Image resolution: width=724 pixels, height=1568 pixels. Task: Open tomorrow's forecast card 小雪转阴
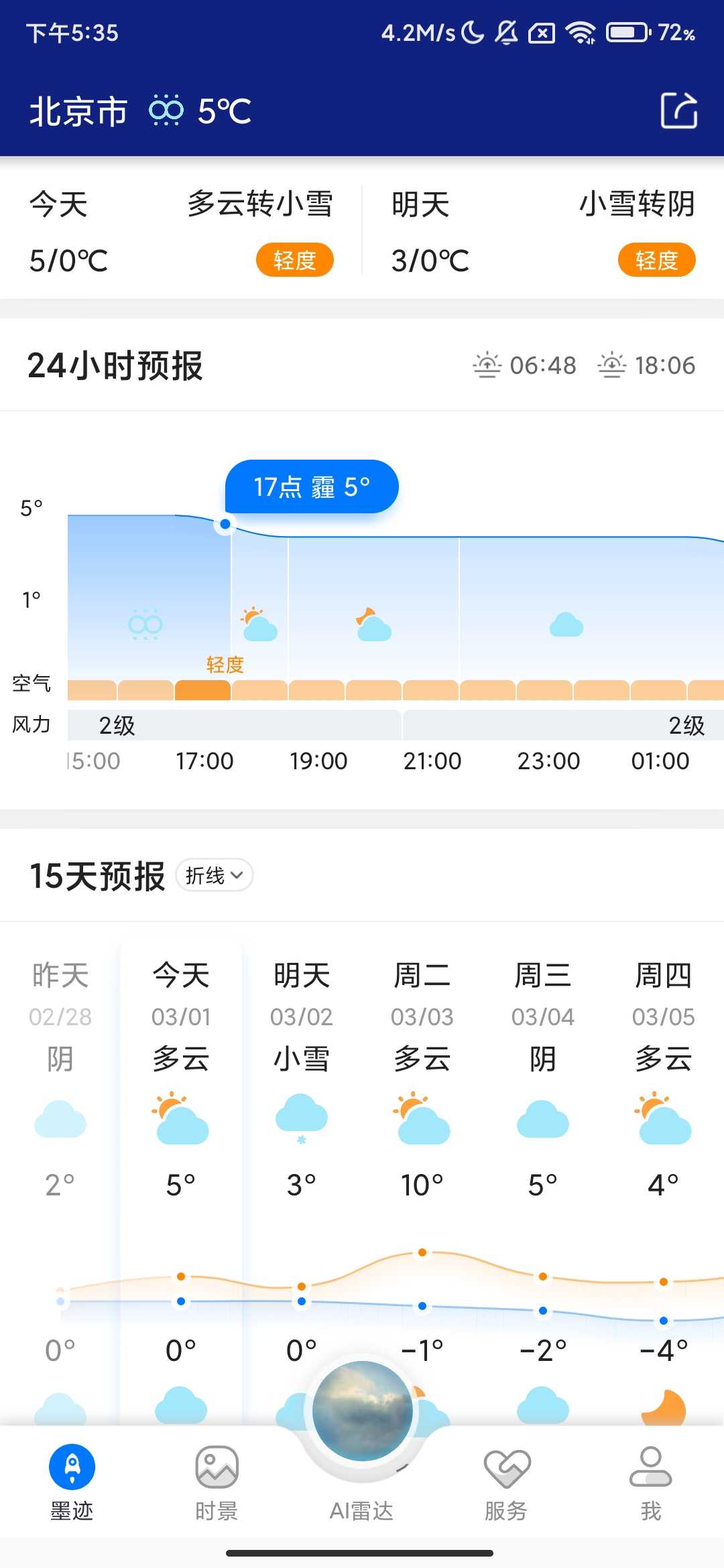point(543,231)
